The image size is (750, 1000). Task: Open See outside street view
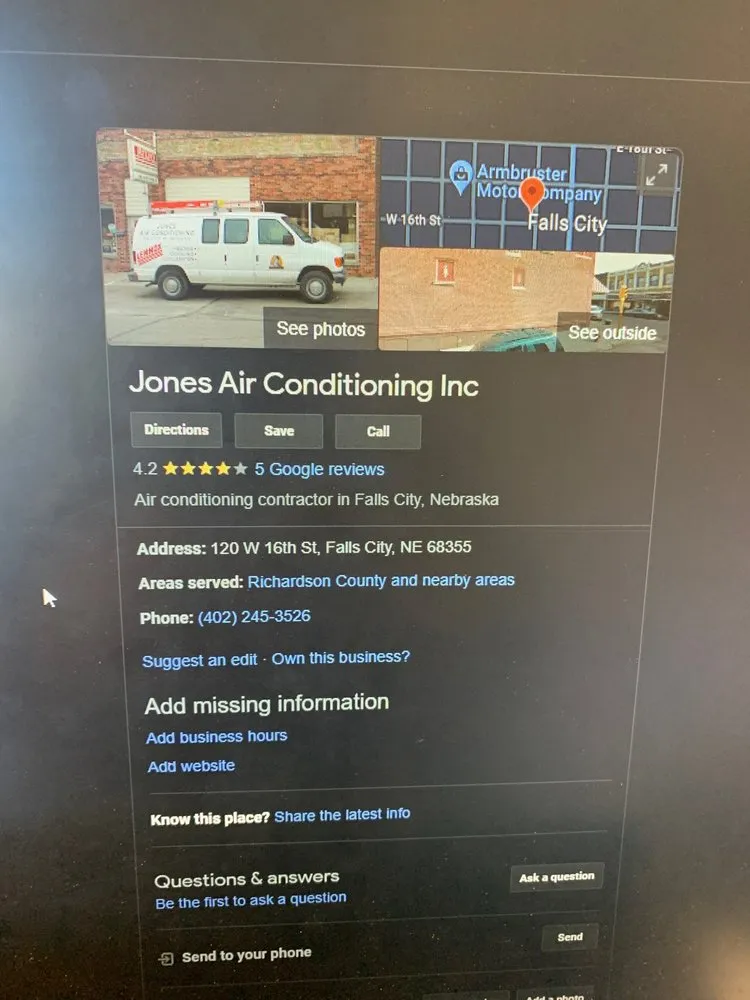[x=613, y=333]
